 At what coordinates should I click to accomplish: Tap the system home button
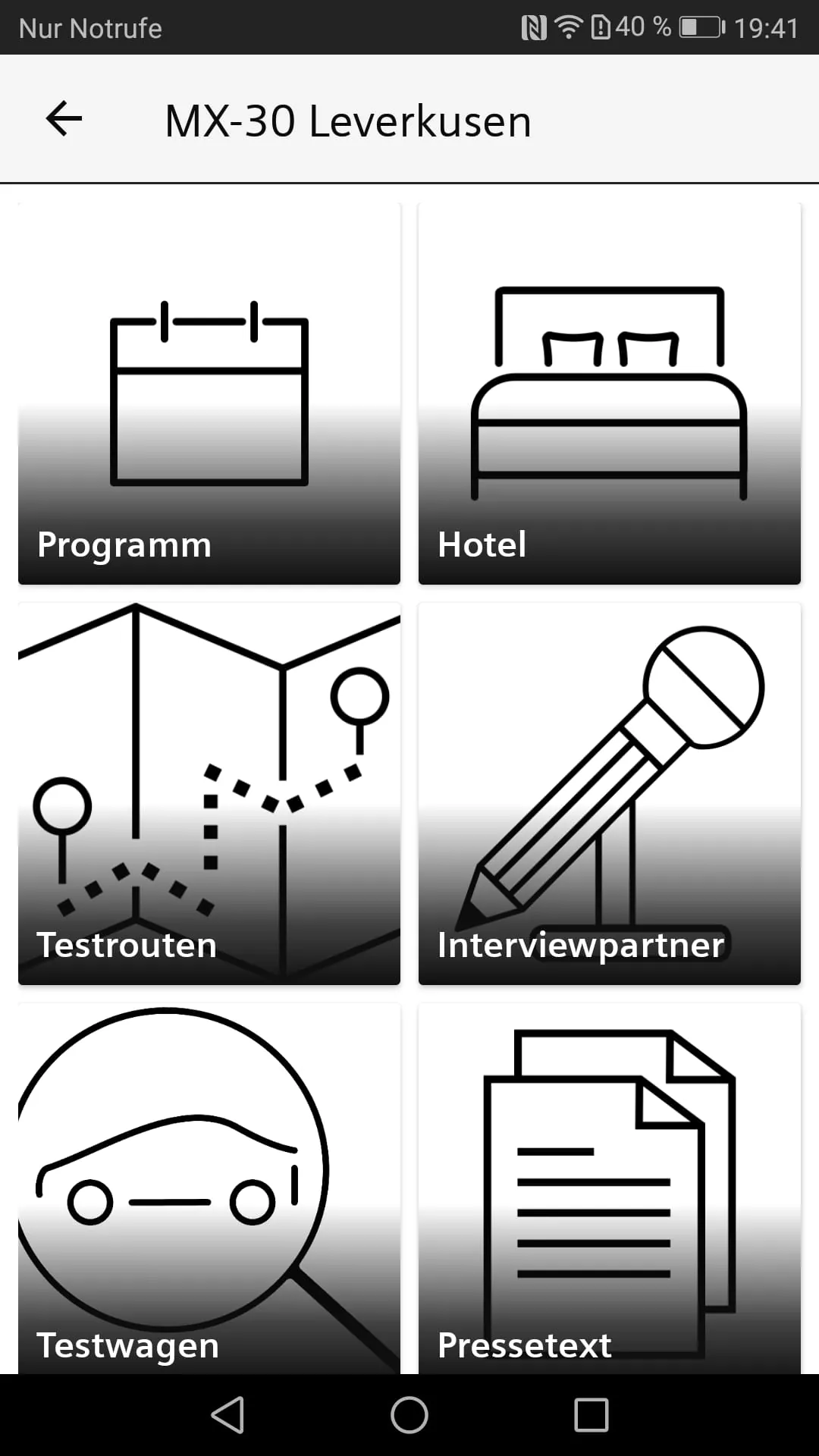coord(409,1415)
